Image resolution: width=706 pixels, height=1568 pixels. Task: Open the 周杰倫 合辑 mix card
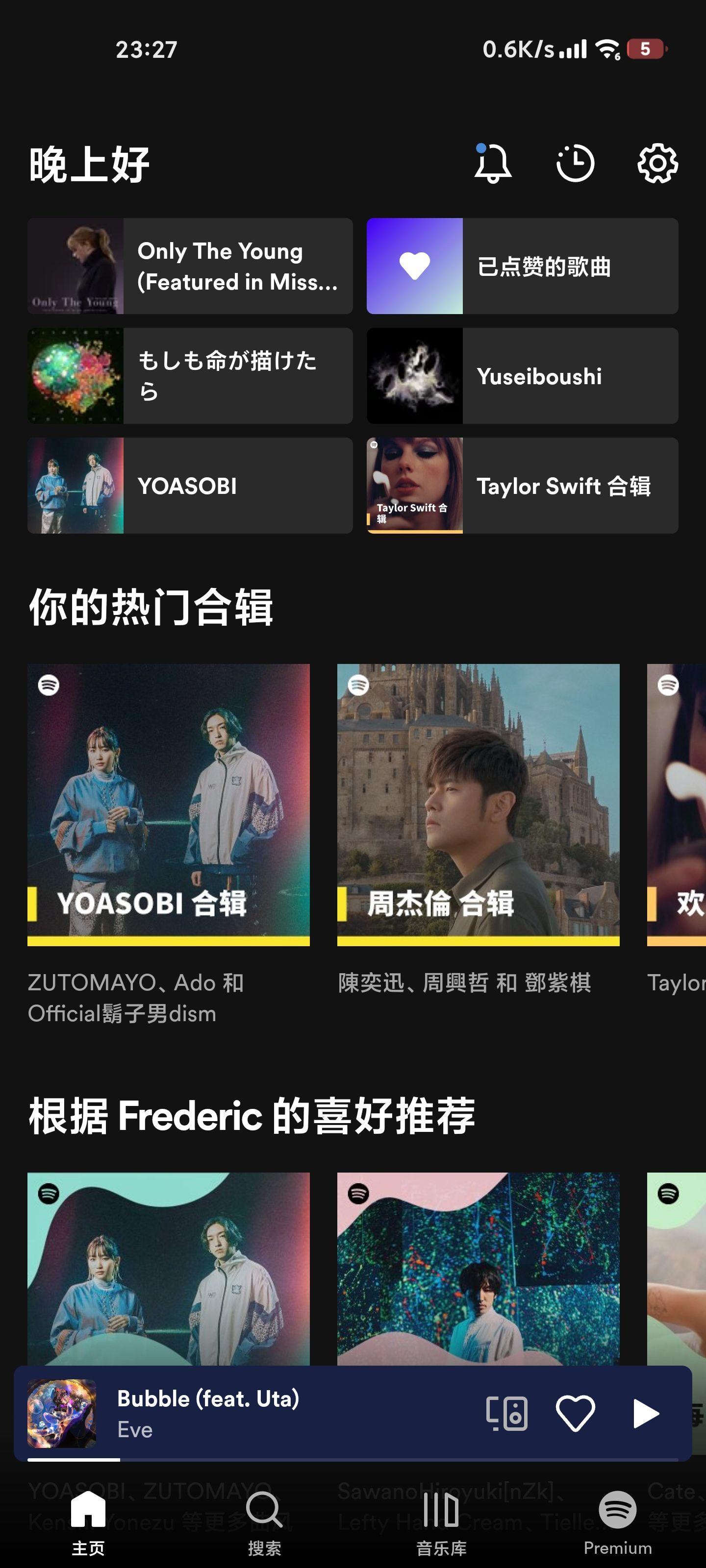tap(478, 805)
